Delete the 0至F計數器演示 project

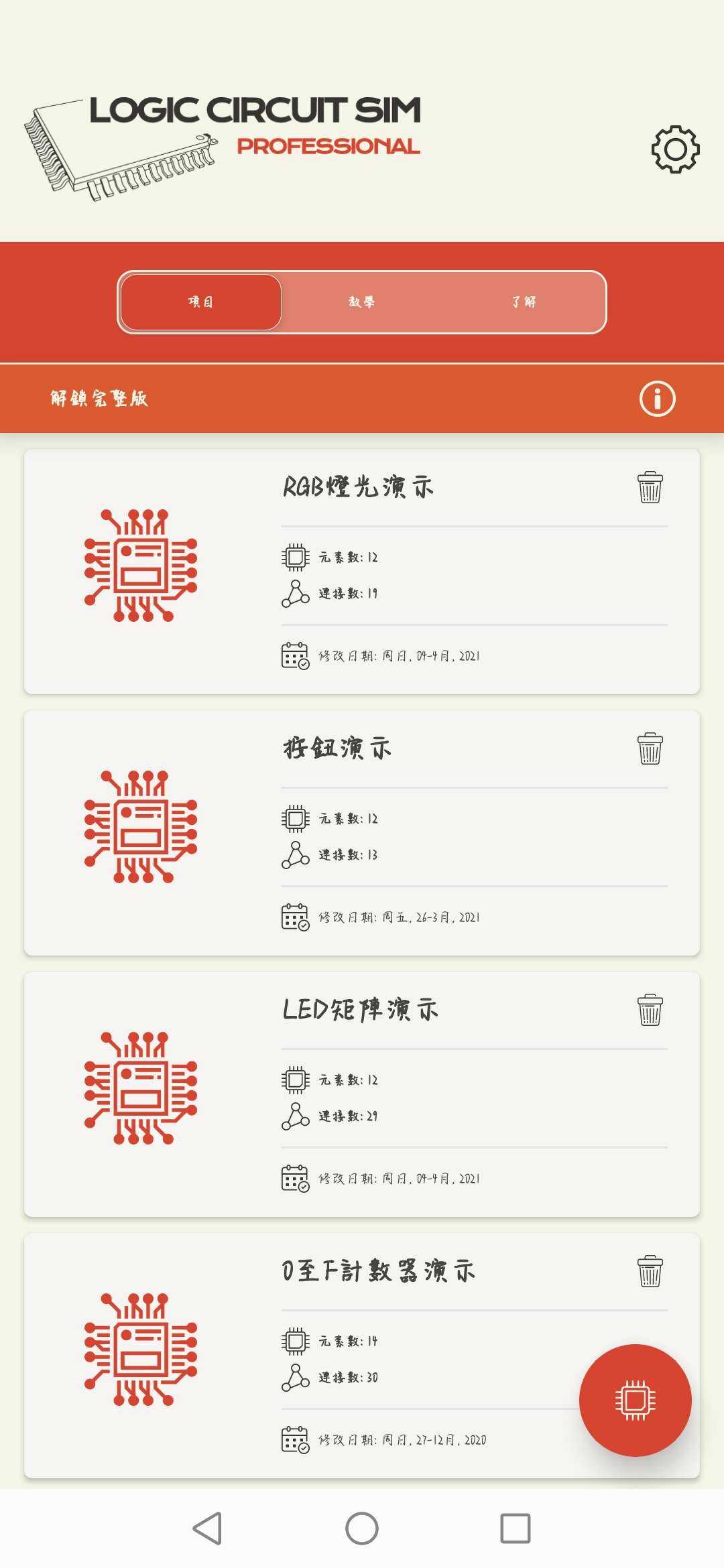650,1271
